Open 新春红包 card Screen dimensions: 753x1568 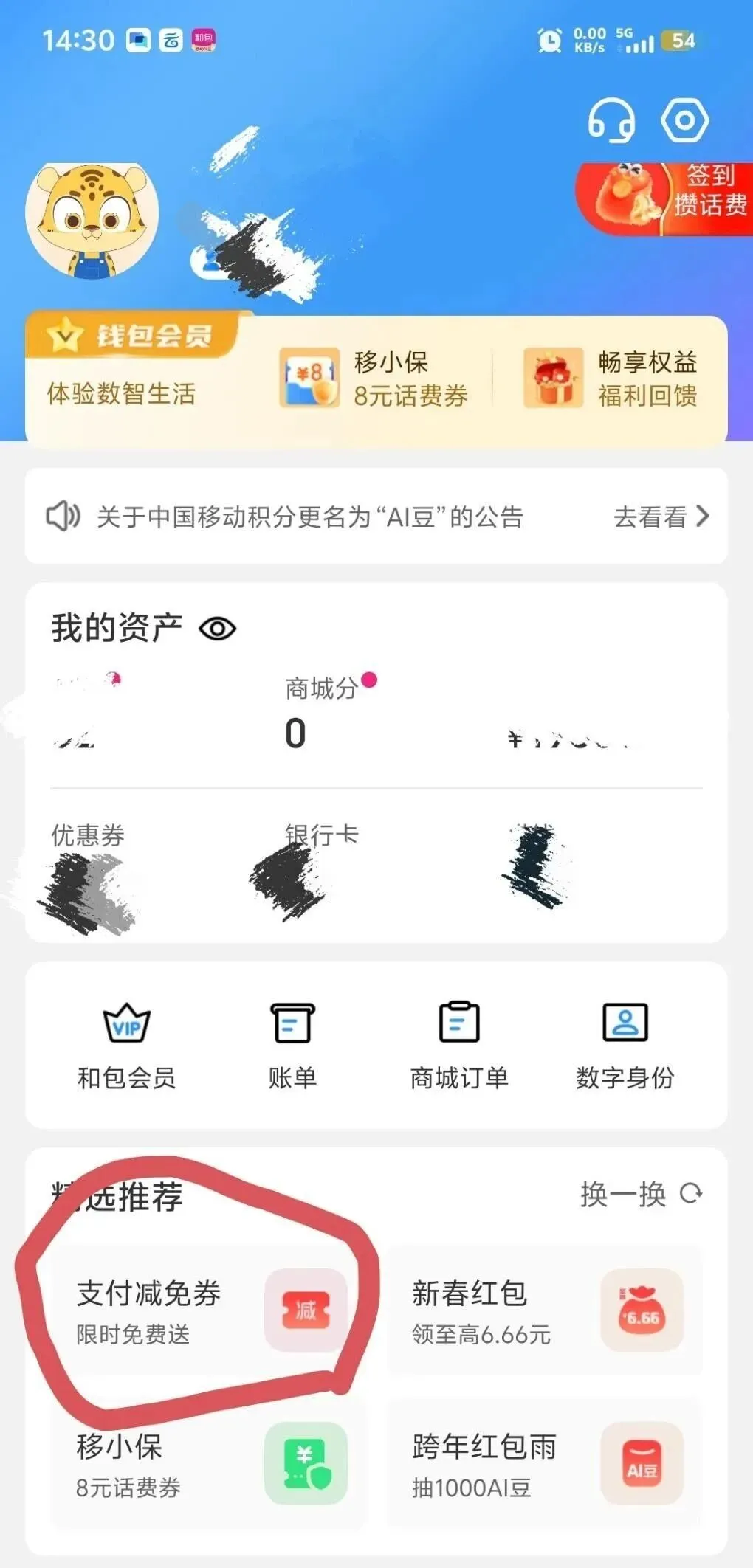point(545,1310)
